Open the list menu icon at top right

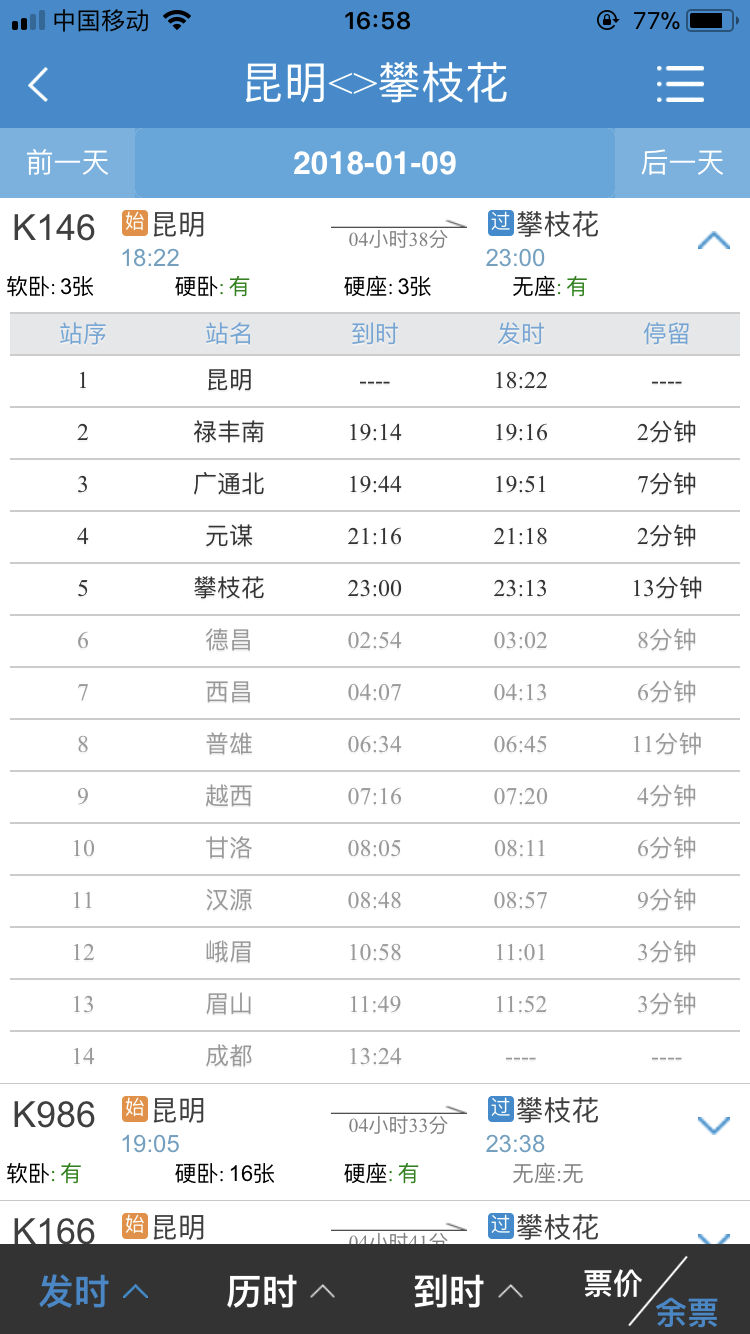click(x=681, y=84)
